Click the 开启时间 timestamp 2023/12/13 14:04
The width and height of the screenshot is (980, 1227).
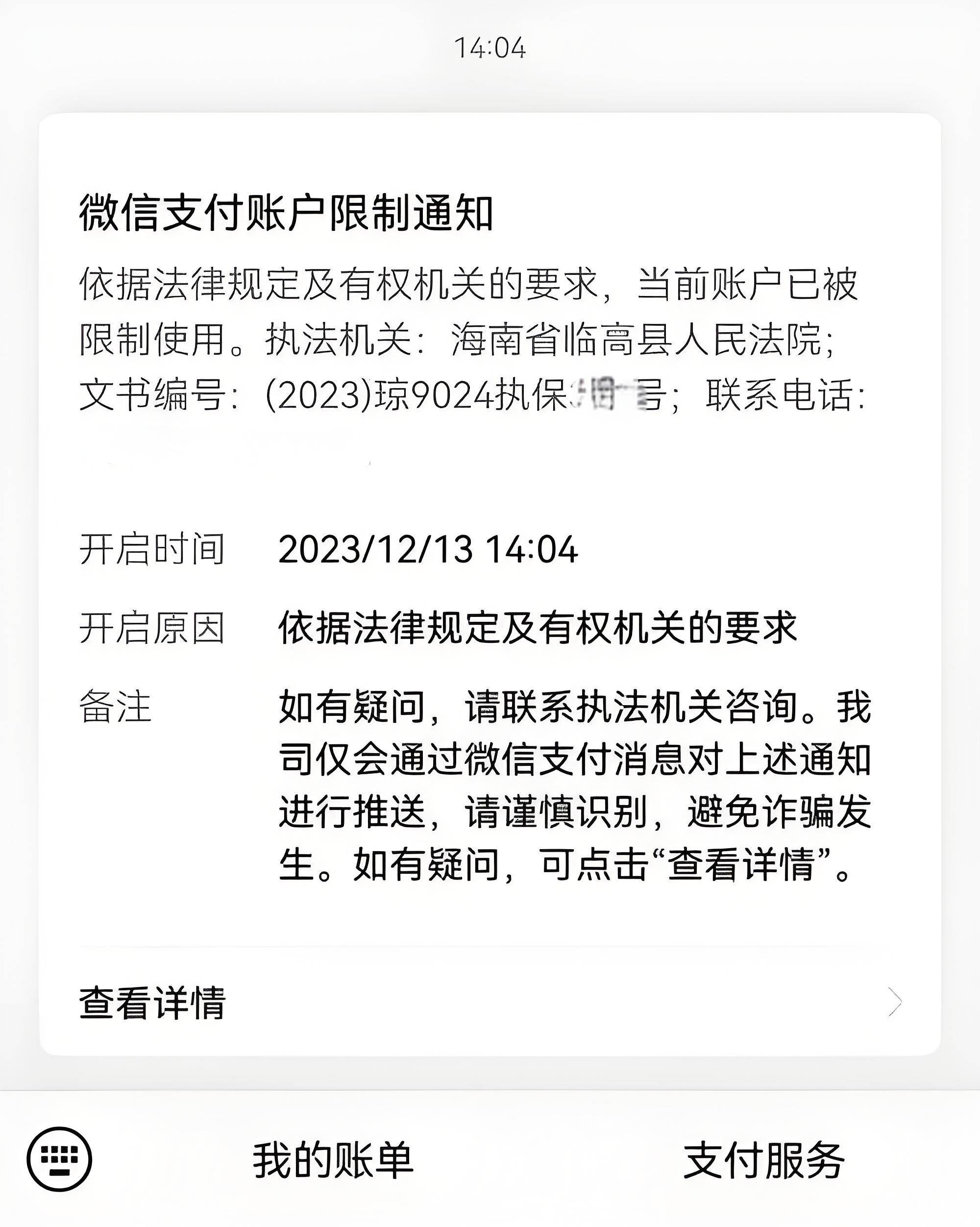click(430, 550)
